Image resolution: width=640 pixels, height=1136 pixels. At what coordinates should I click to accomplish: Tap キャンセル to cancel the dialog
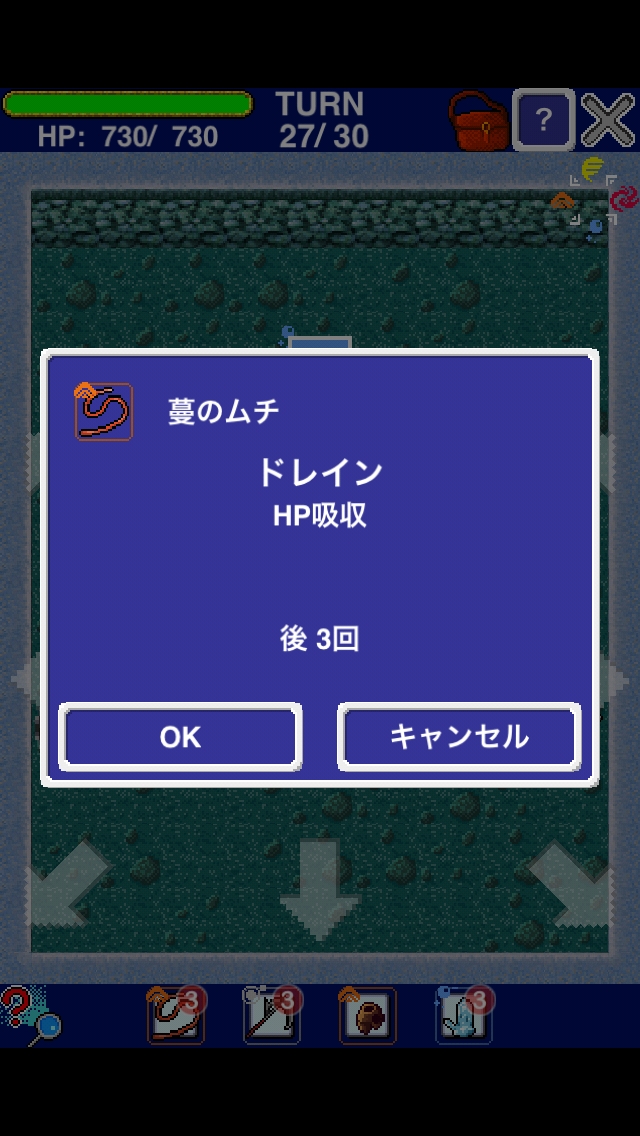[x=459, y=738]
